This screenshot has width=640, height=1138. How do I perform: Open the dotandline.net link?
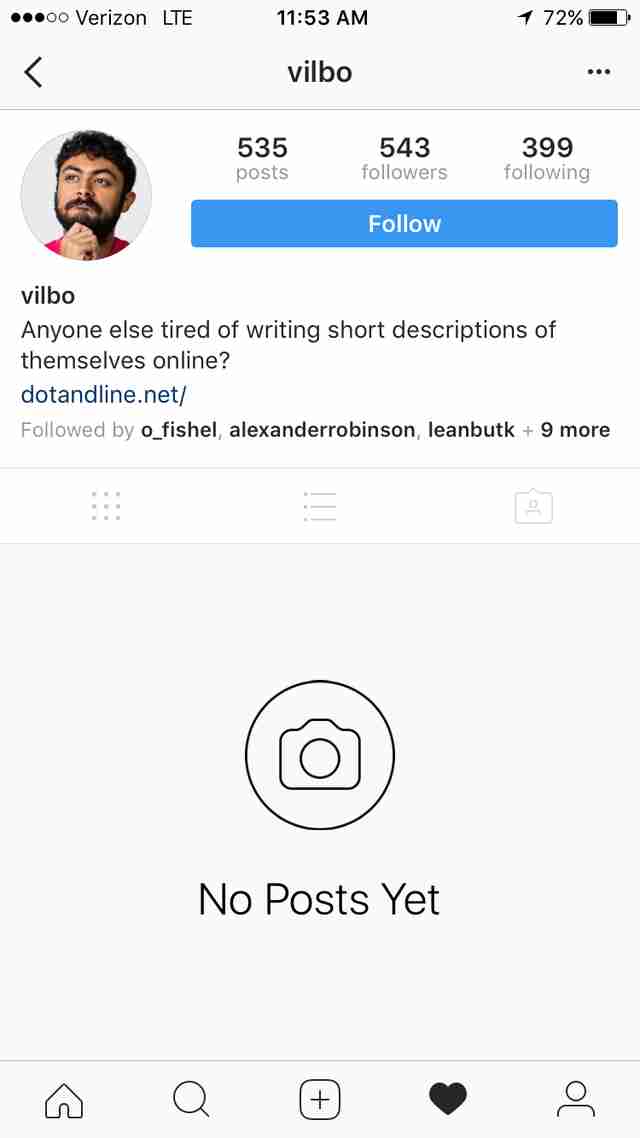(104, 395)
